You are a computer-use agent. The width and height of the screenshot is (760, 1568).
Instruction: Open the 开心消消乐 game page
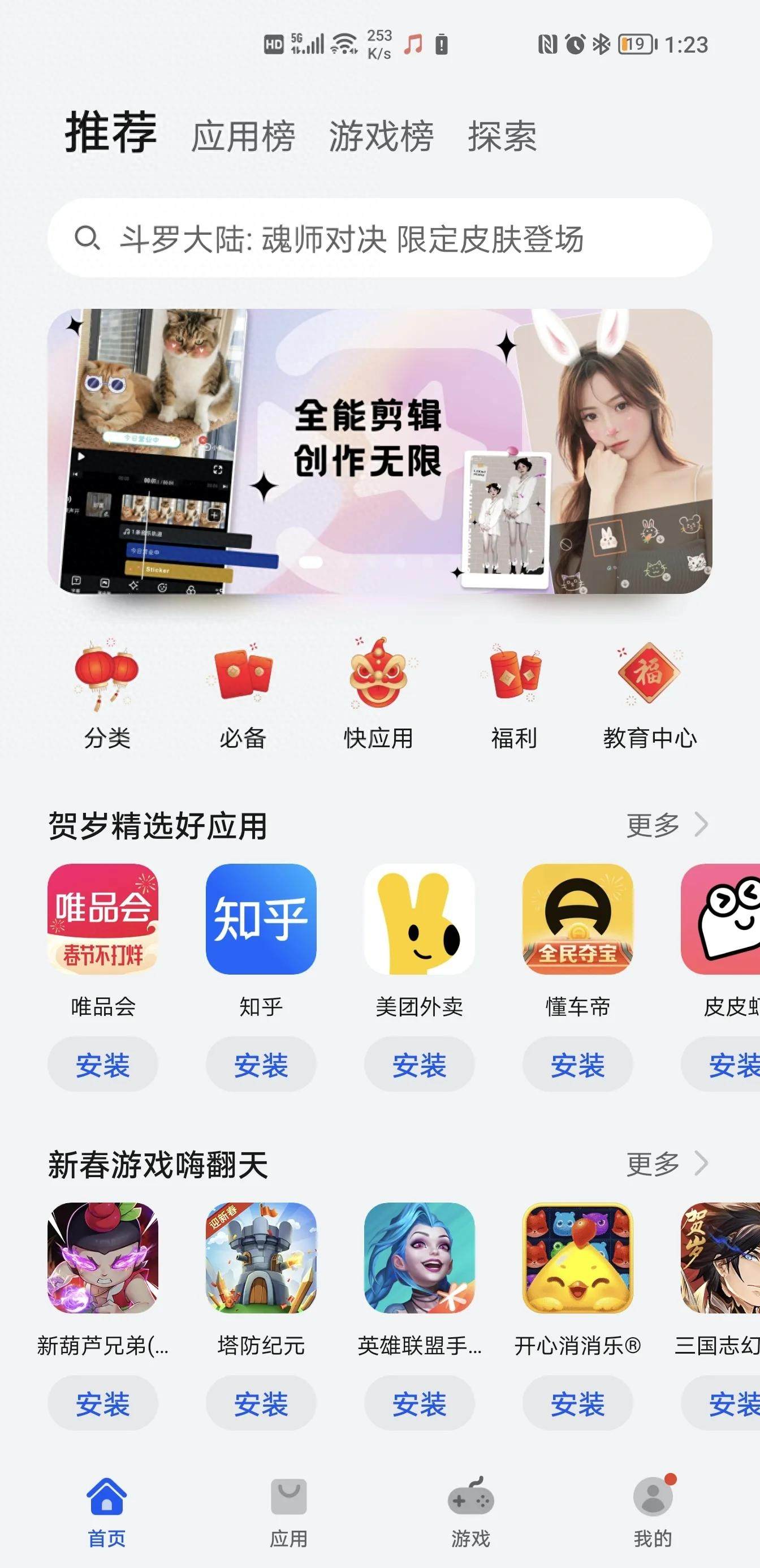point(577,1257)
